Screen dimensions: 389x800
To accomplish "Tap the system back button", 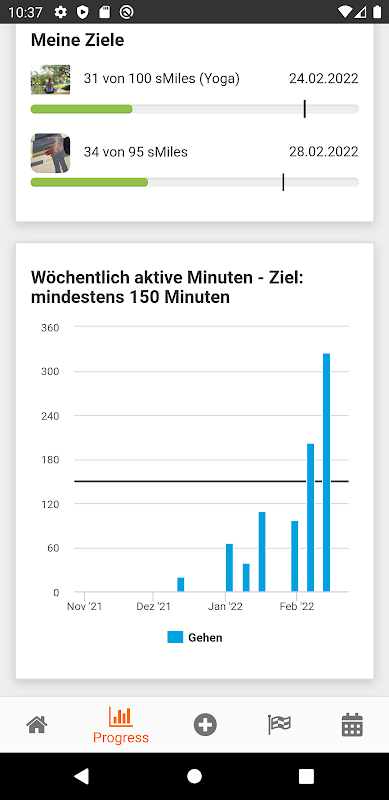I will coord(82,776).
